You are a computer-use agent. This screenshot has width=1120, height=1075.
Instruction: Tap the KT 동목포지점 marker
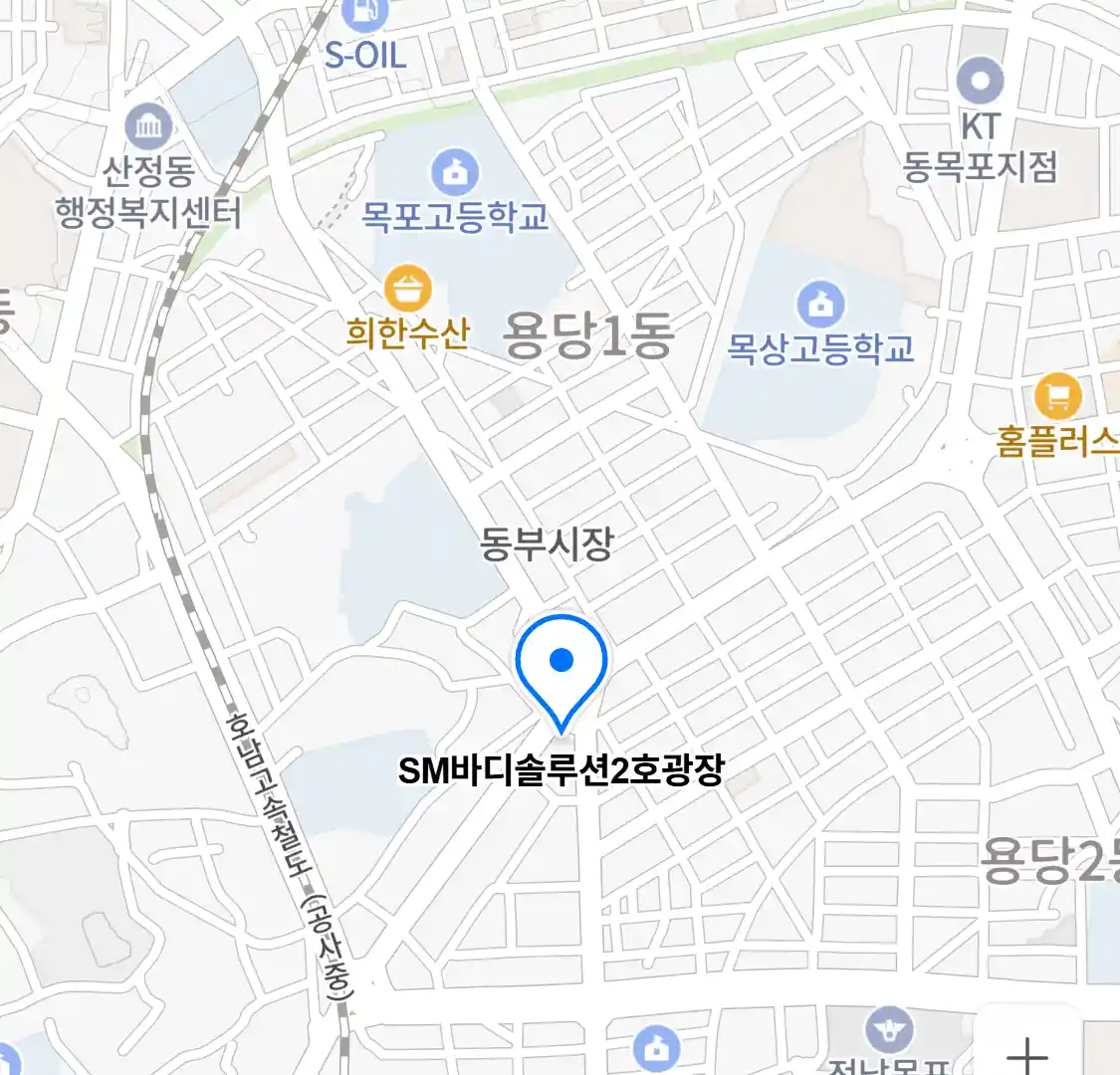[980, 81]
